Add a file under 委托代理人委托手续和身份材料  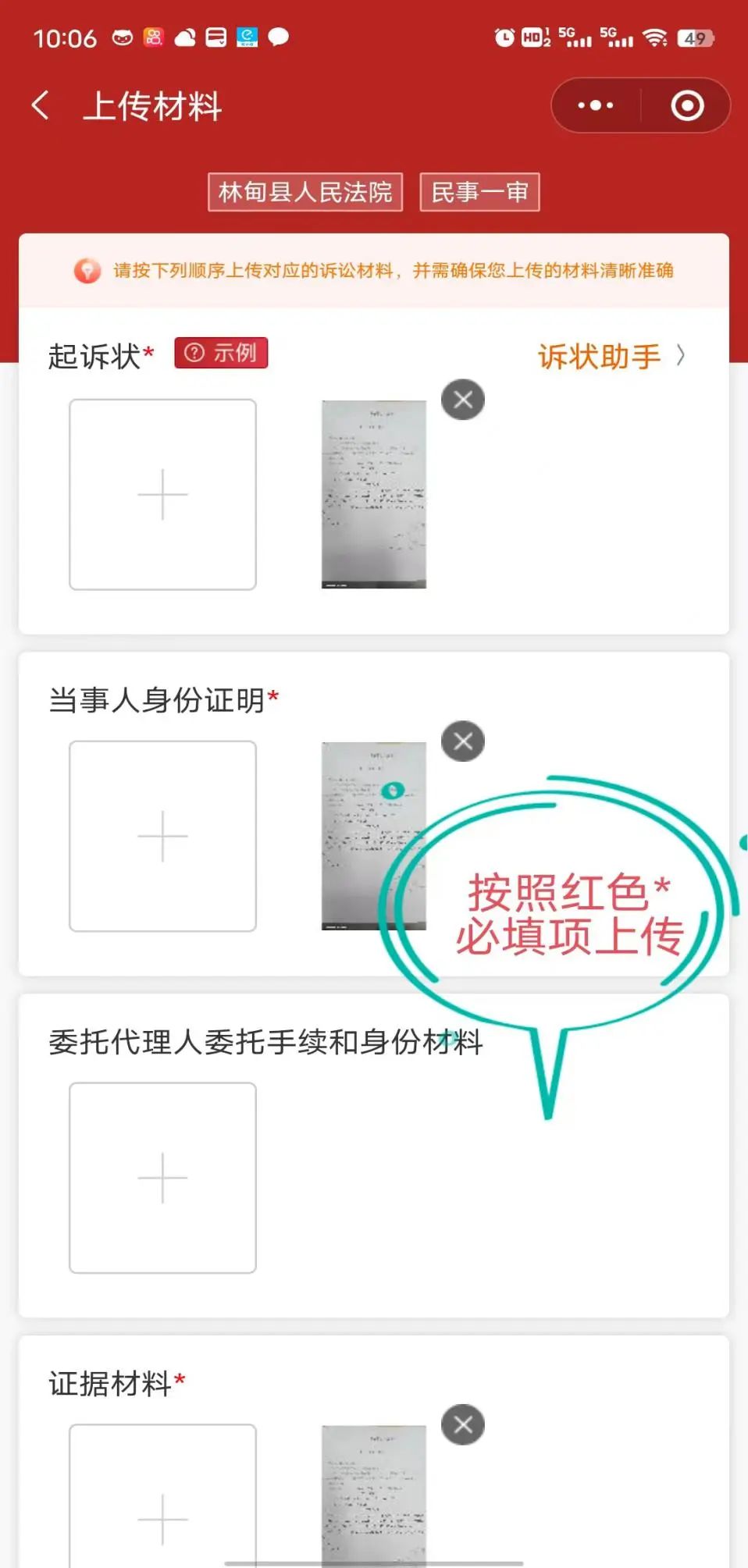click(x=162, y=1177)
